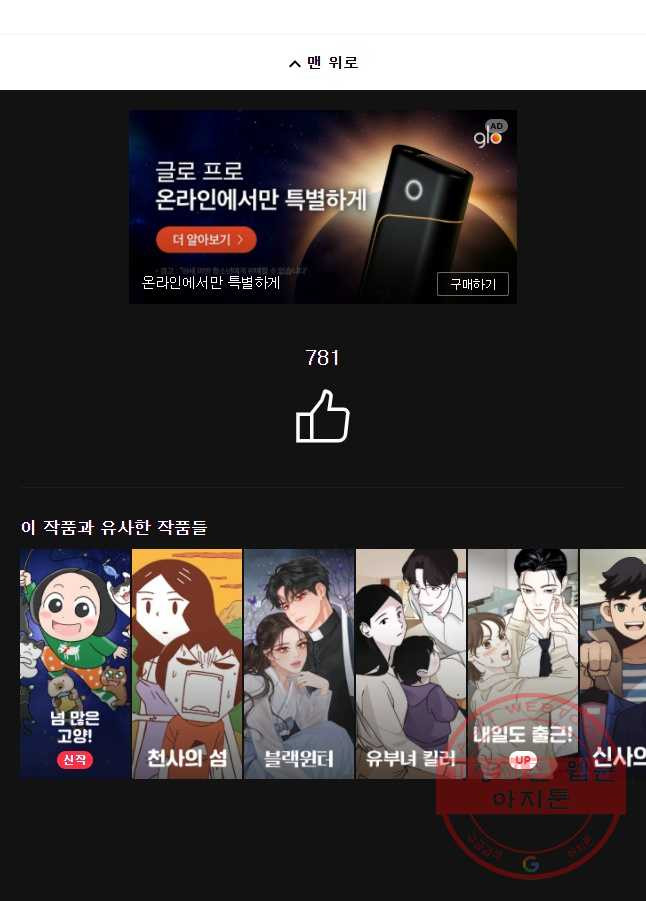
Task: Tap 맨 위로 to jump to top
Action: point(323,63)
